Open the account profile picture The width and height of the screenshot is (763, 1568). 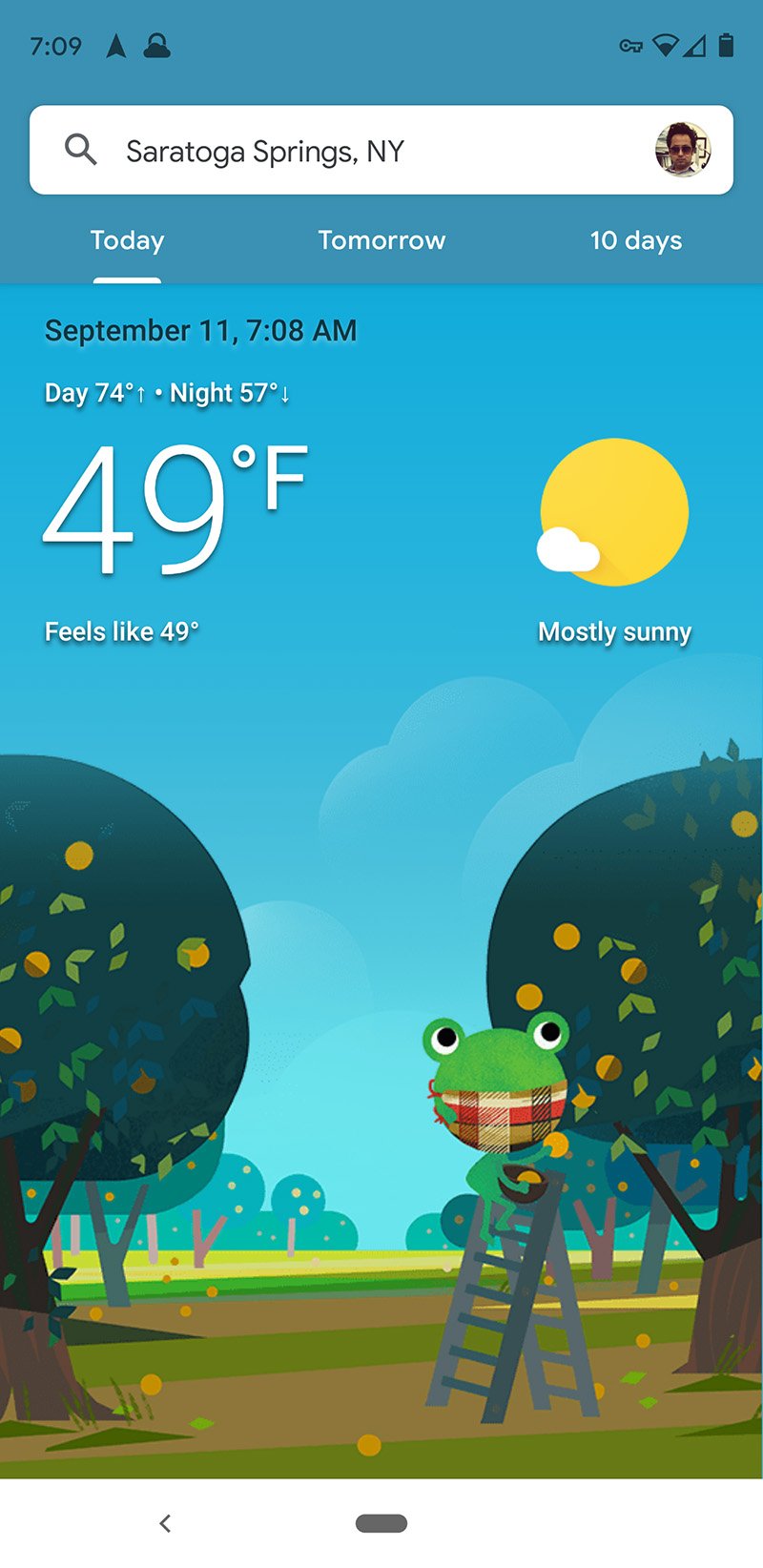[683, 150]
